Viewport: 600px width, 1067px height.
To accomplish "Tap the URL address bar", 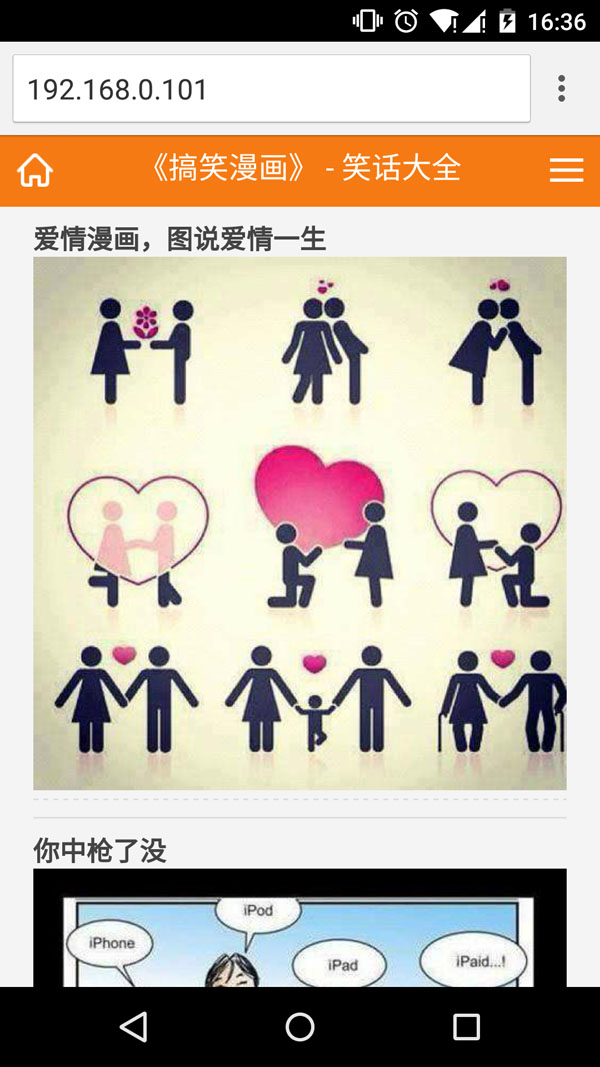I will tap(270, 89).
